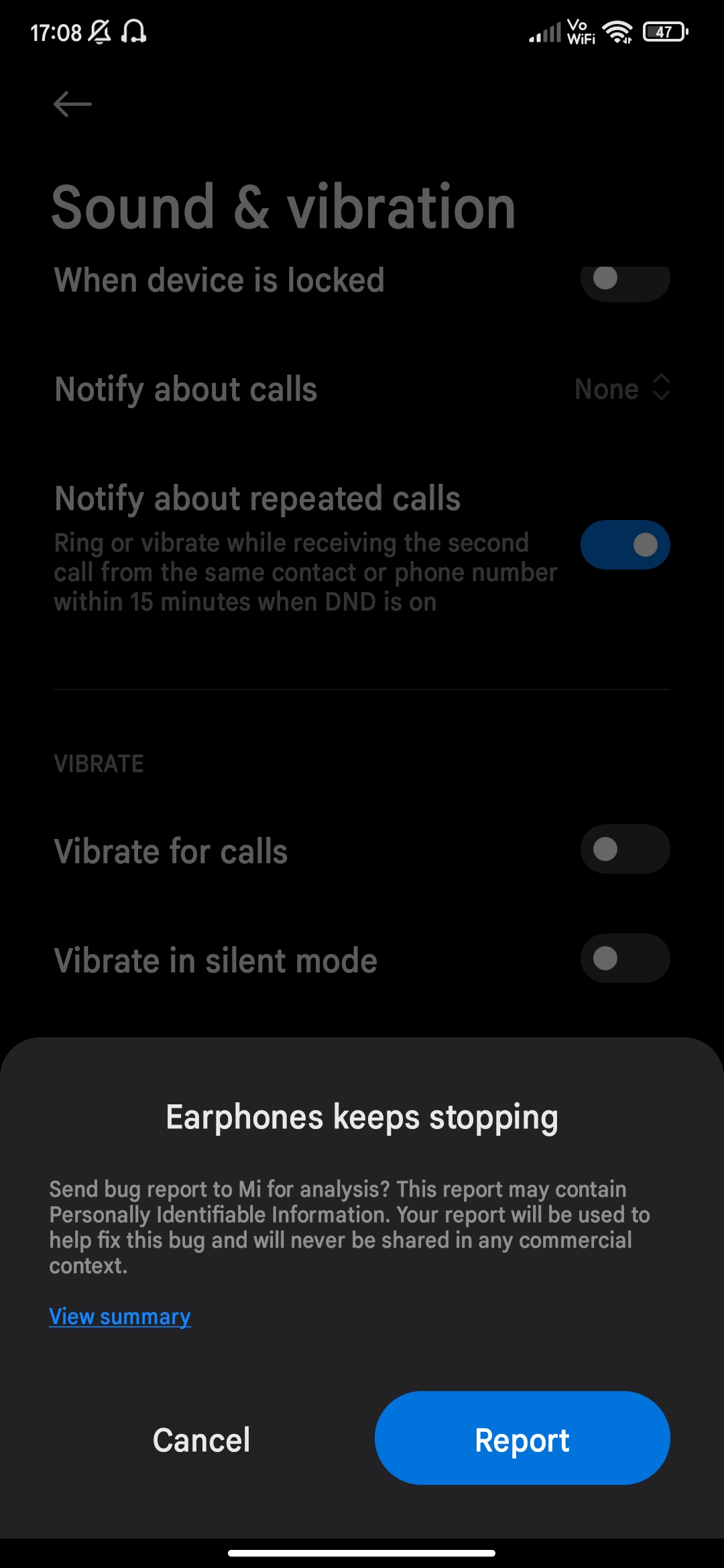Click the Report button

(x=523, y=1438)
